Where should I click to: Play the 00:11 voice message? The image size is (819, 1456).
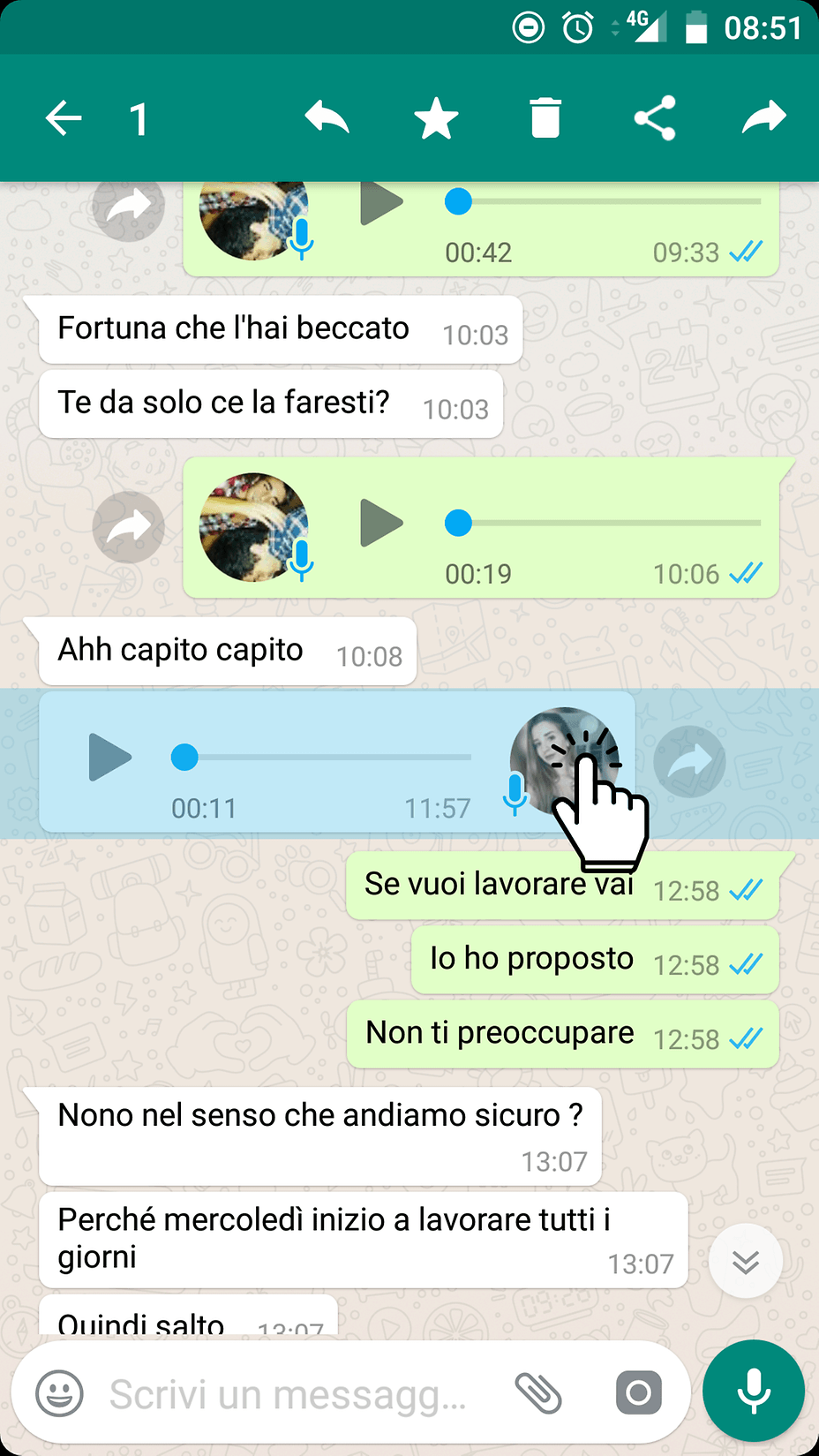110,758
